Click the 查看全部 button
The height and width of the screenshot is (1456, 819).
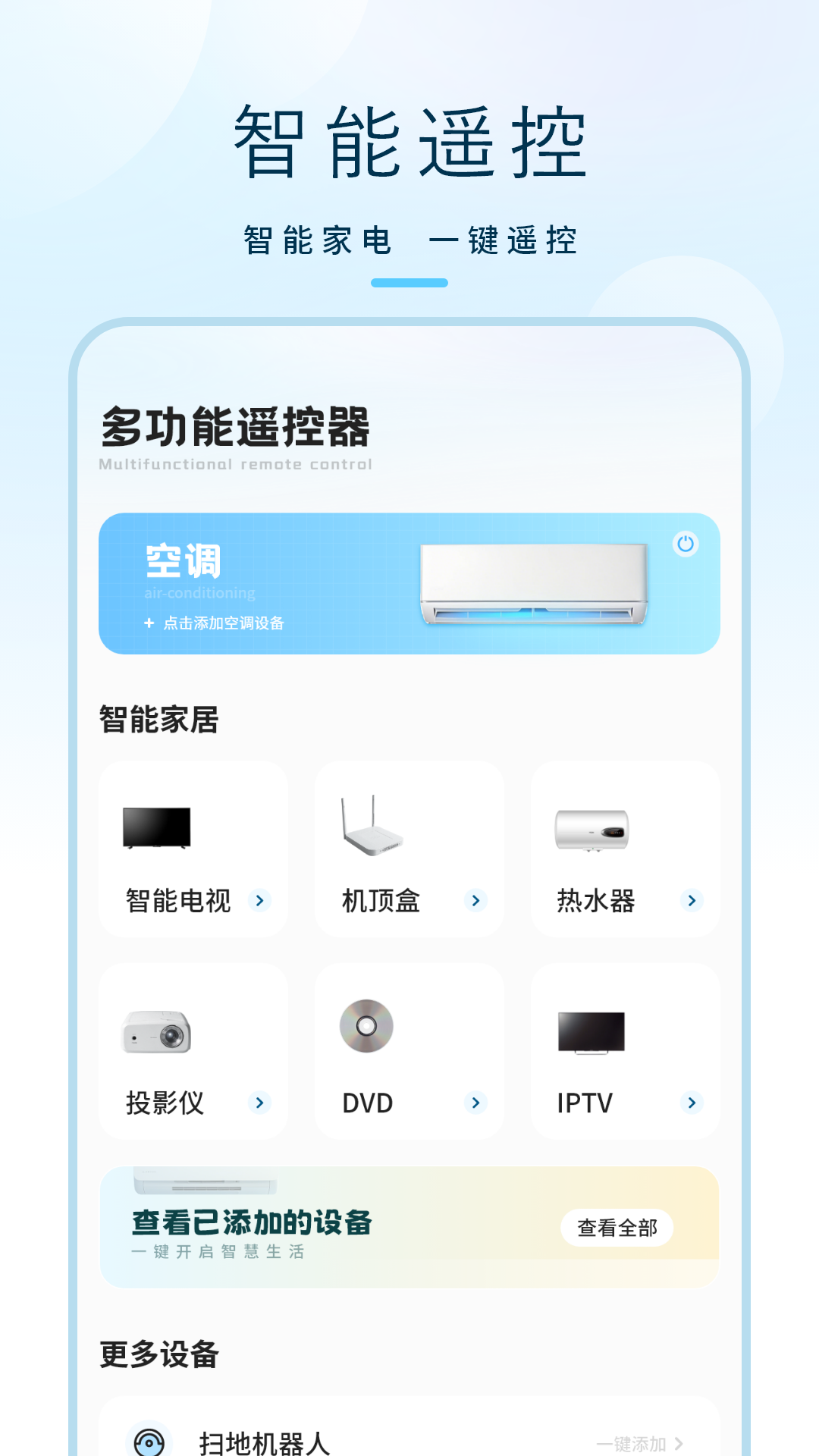pyautogui.click(x=616, y=1227)
